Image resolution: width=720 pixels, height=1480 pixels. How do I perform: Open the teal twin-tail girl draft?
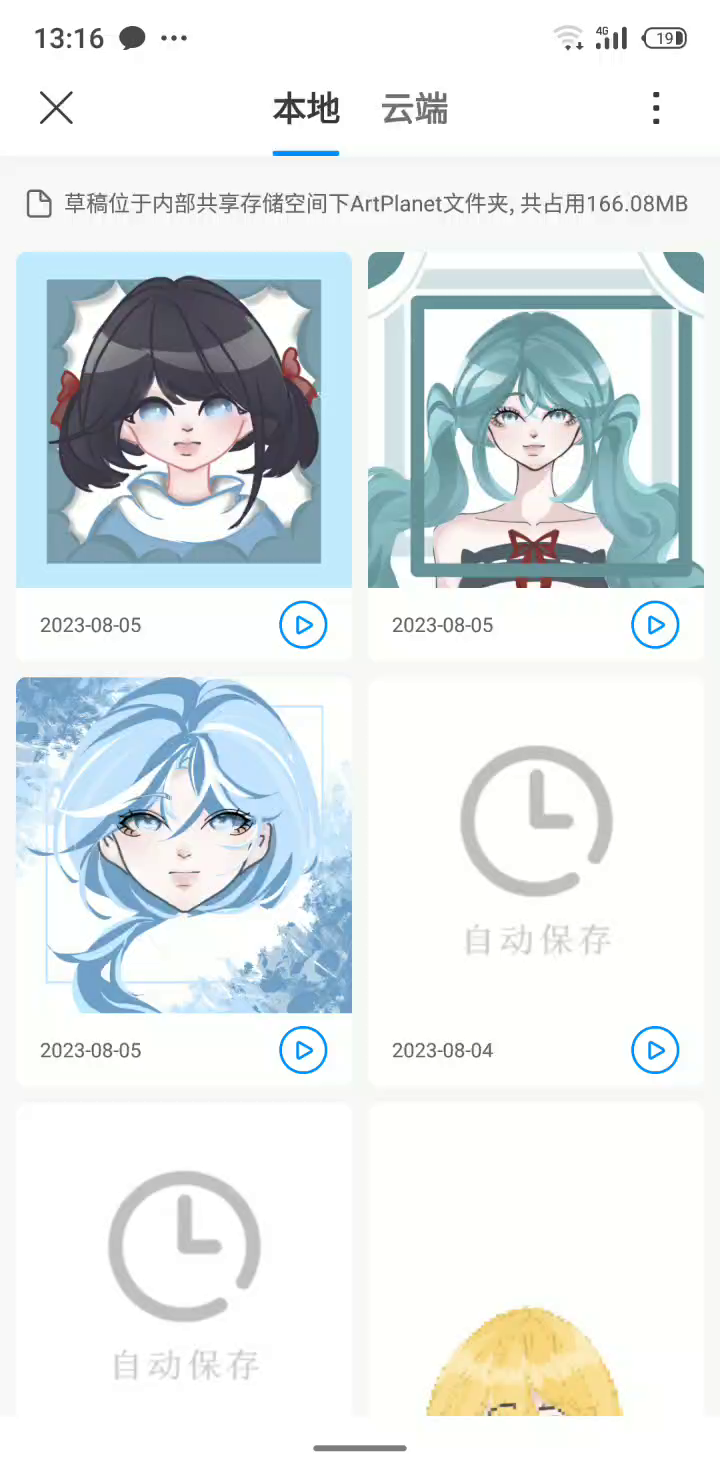(536, 420)
